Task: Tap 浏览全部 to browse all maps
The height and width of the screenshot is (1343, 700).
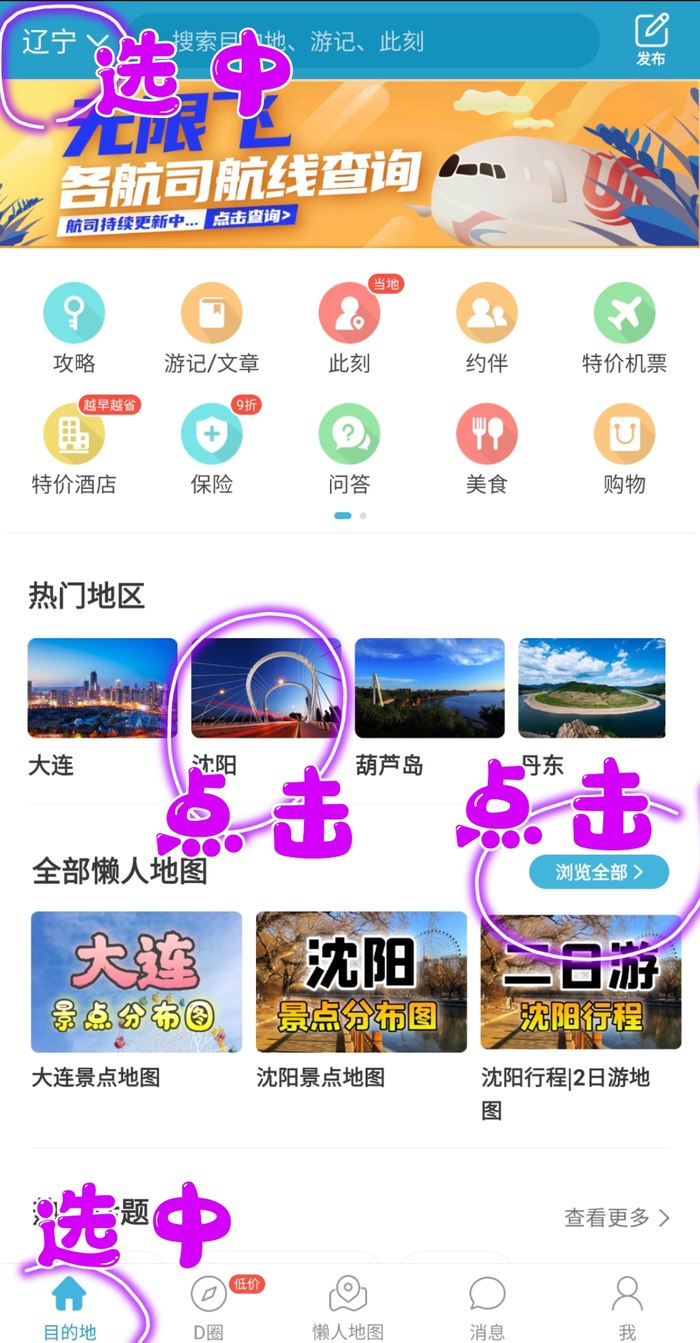Action: pyautogui.click(x=598, y=872)
